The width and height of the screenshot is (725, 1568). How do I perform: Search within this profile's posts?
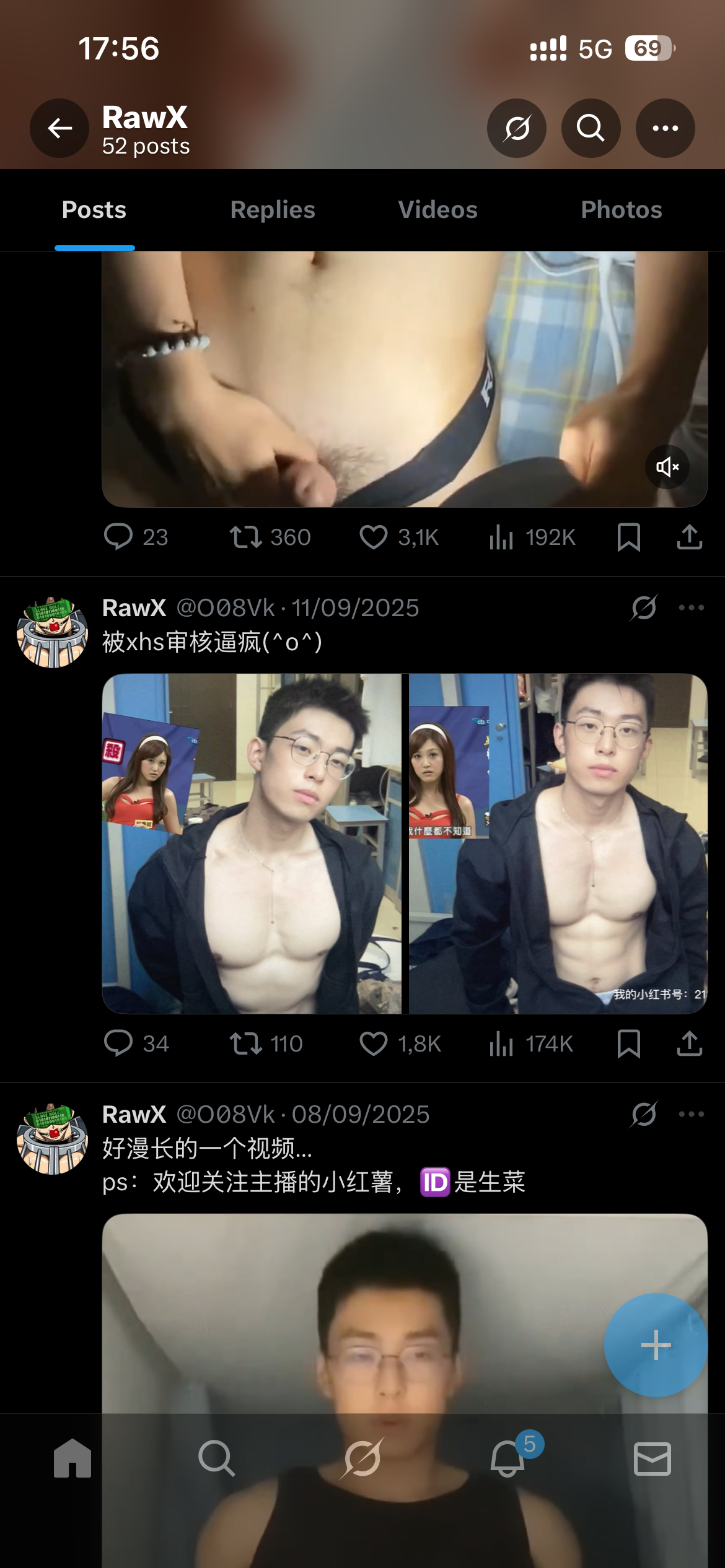pyautogui.click(x=591, y=128)
